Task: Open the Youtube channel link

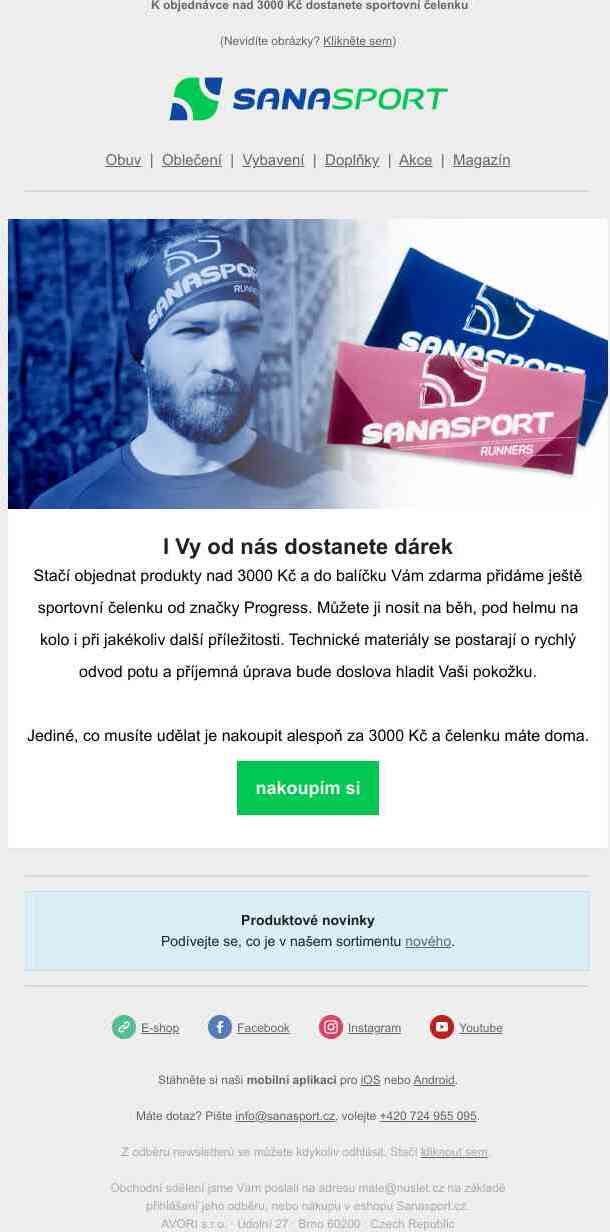Action: [x=480, y=1028]
